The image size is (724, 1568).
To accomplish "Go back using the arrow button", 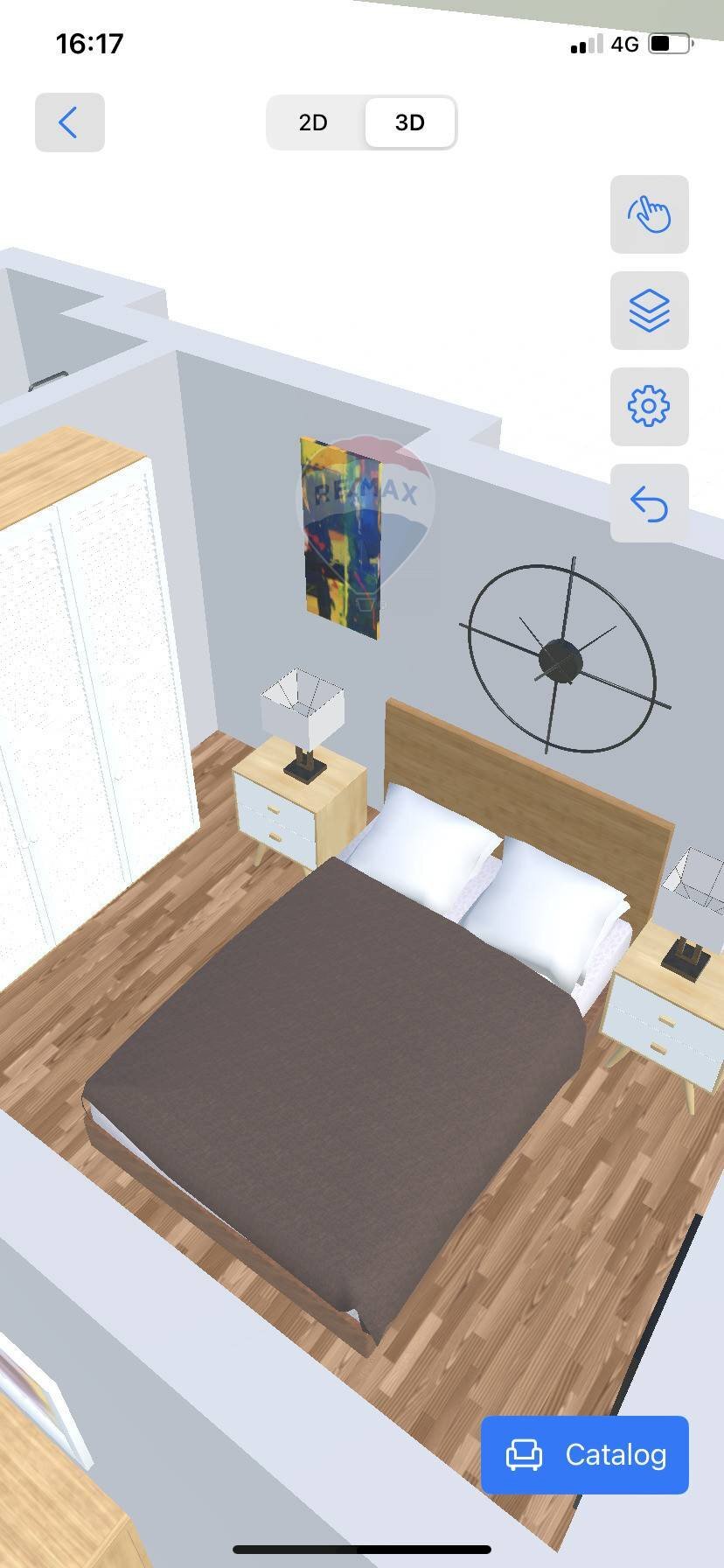I will pos(69,122).
